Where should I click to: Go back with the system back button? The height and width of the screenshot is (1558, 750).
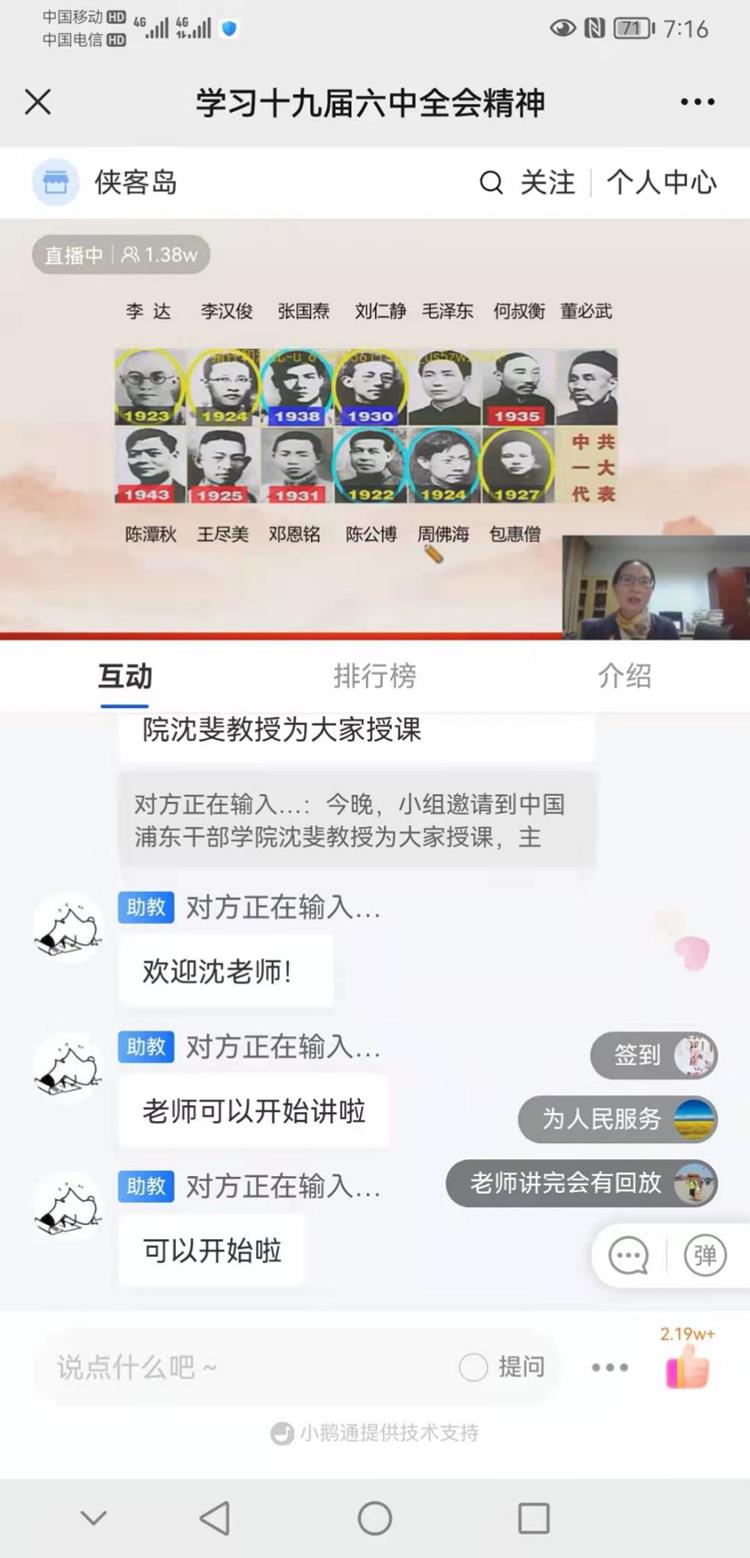[x=215, y=1518]
